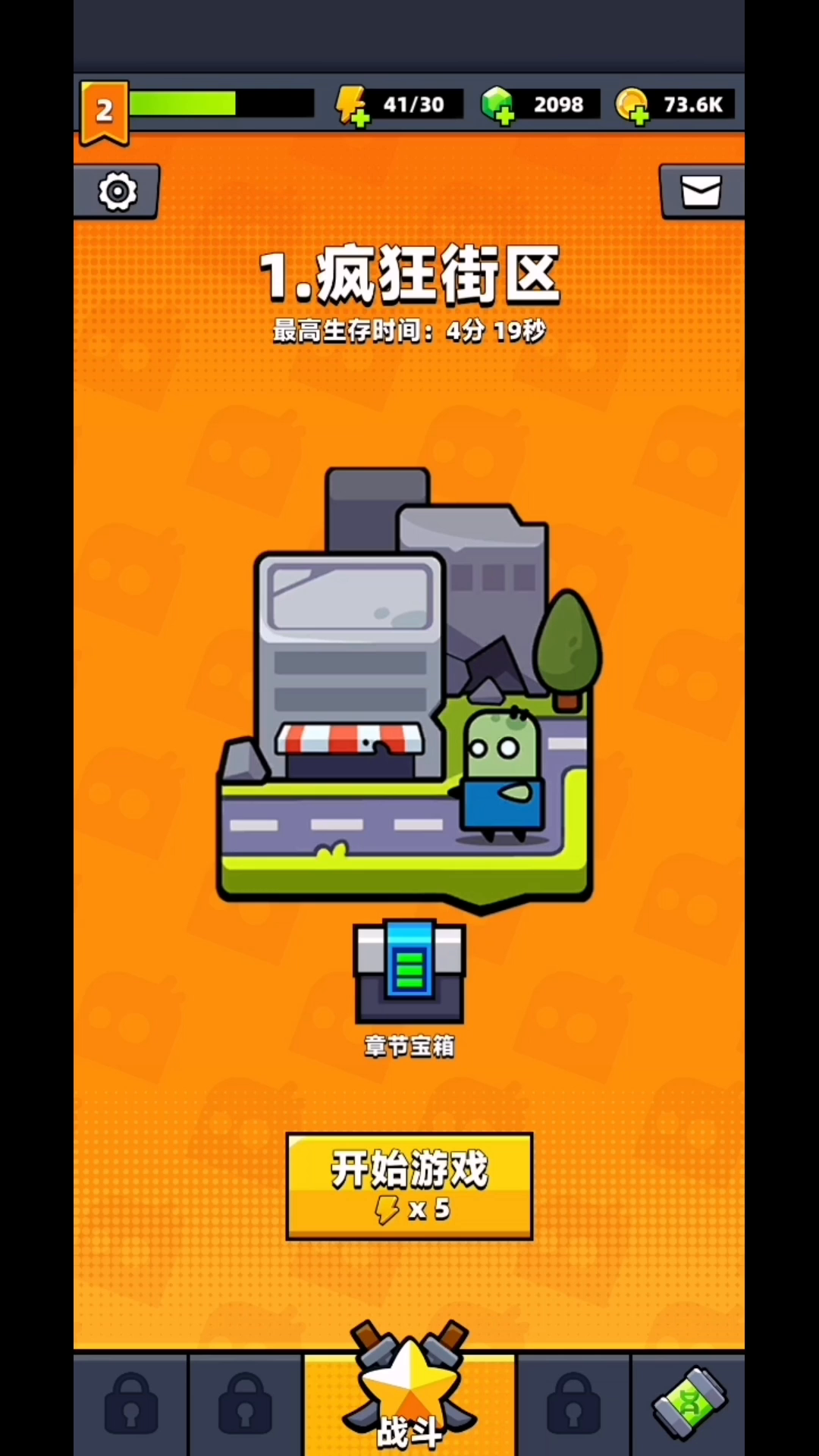Buy more green gems
Screen dimensions: 819x1456
[x=498, y=105]
